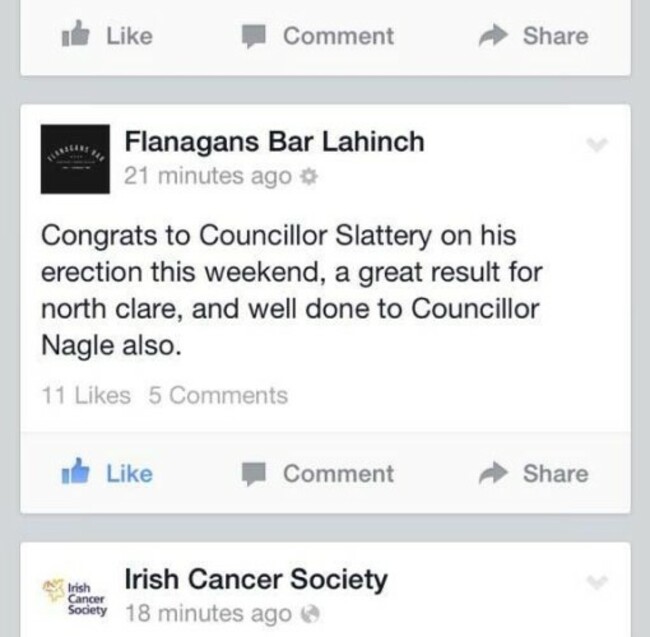The width and height of the screenshot is (650, 637).
Task: Like the Flanagans Bar Lahinch post
Action: tap(107, 474)
